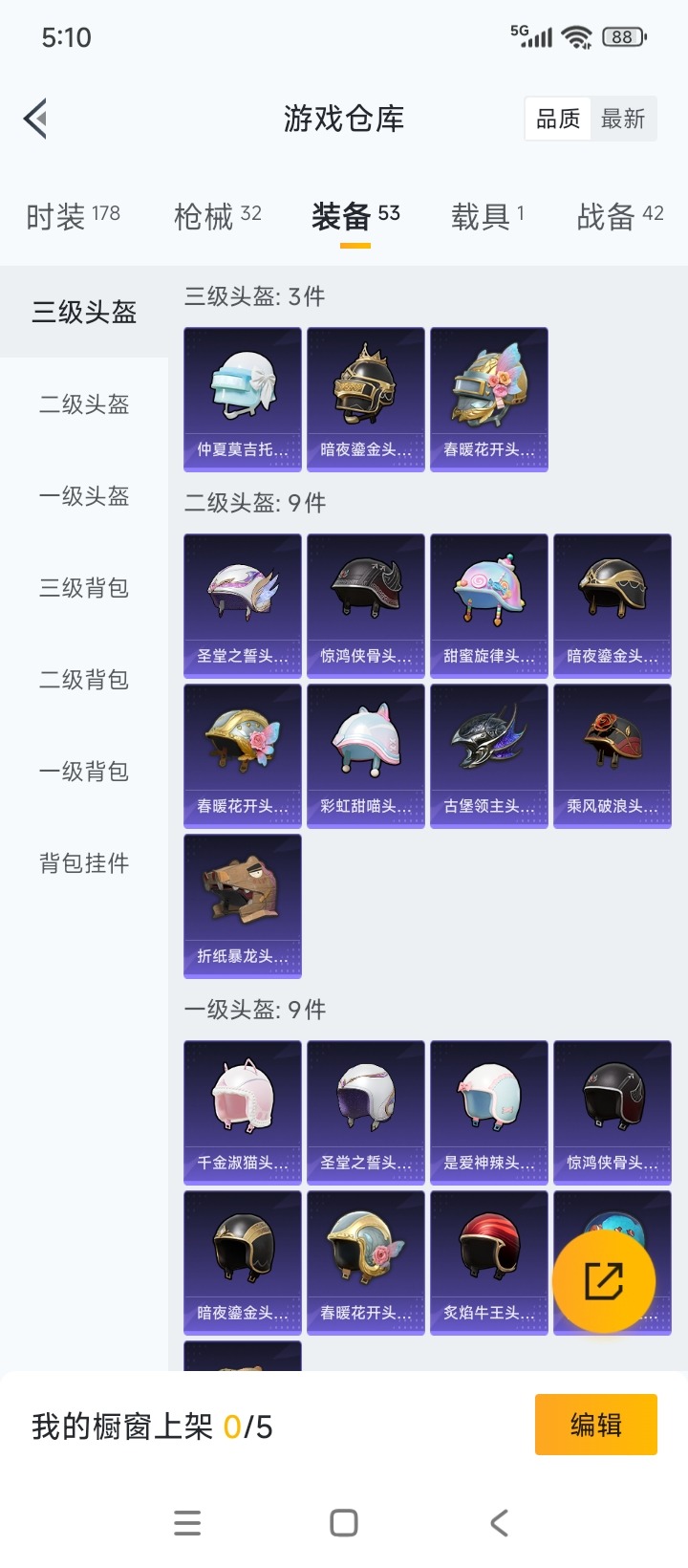Screen dimensions: 688x1568
Task: Go back using the top-left arrow
Action: click(x=36, y=120)
